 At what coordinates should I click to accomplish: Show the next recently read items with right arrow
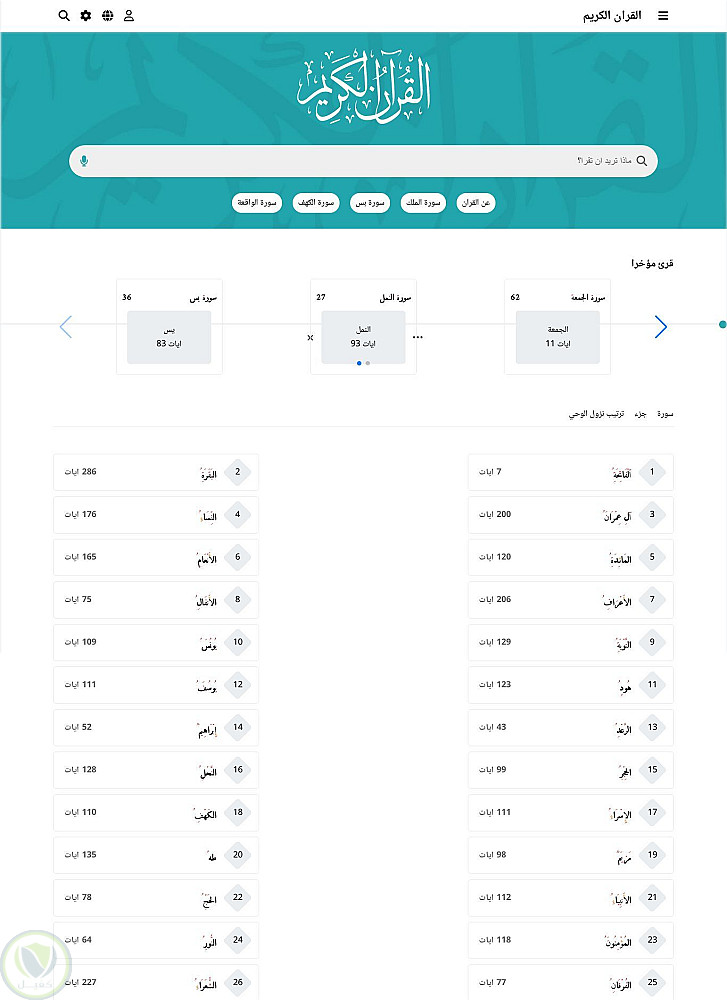(661, 327)
